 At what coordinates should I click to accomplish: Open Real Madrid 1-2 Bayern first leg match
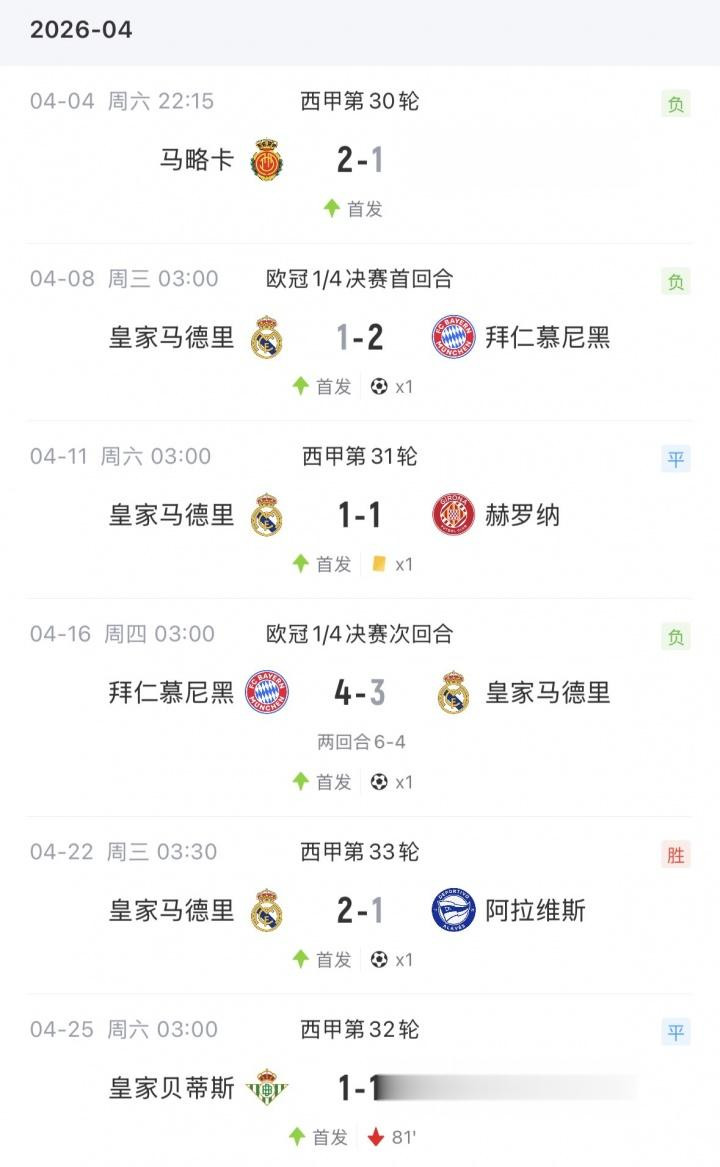(x=360, y=337)
